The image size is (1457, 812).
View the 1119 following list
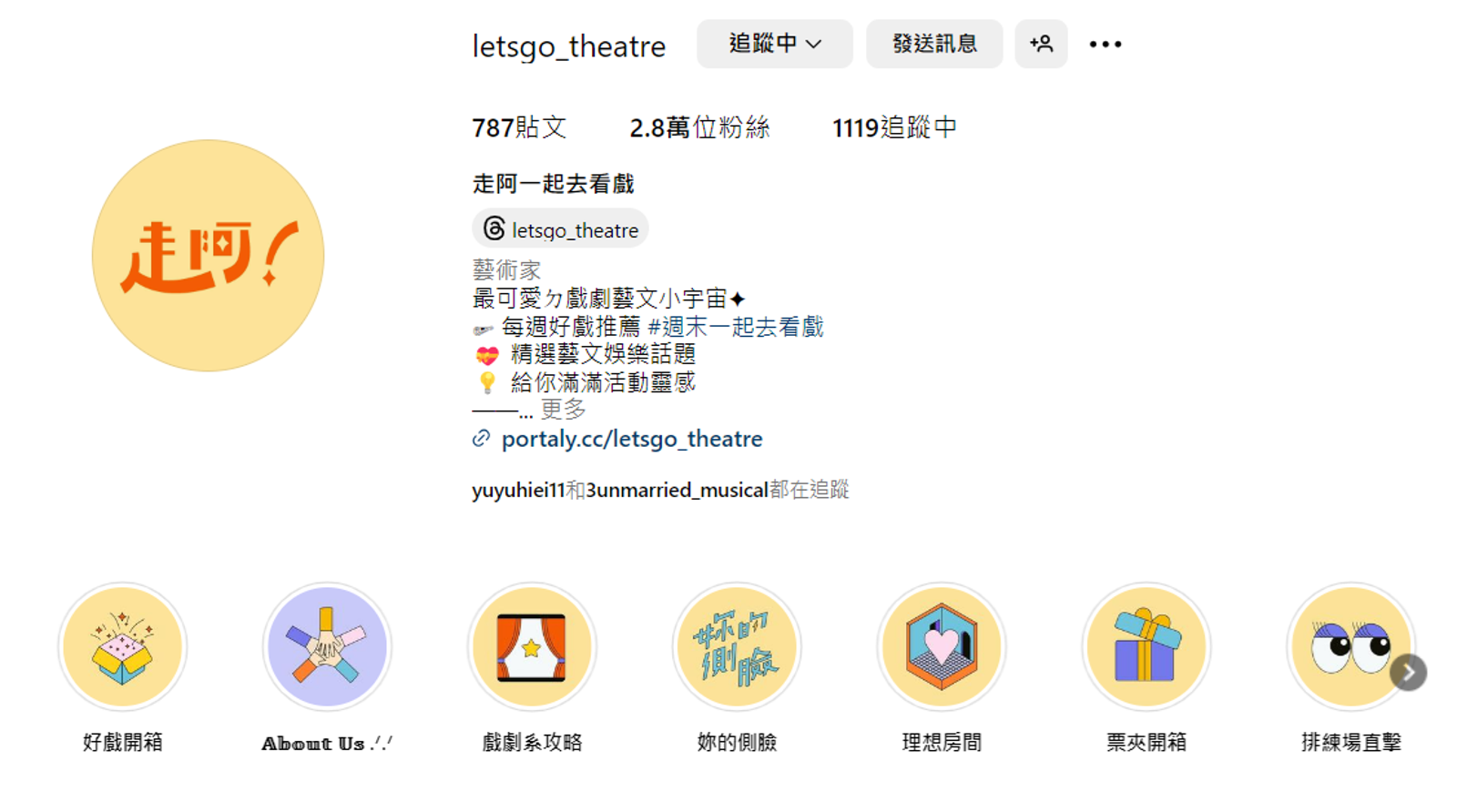(893, 127)
